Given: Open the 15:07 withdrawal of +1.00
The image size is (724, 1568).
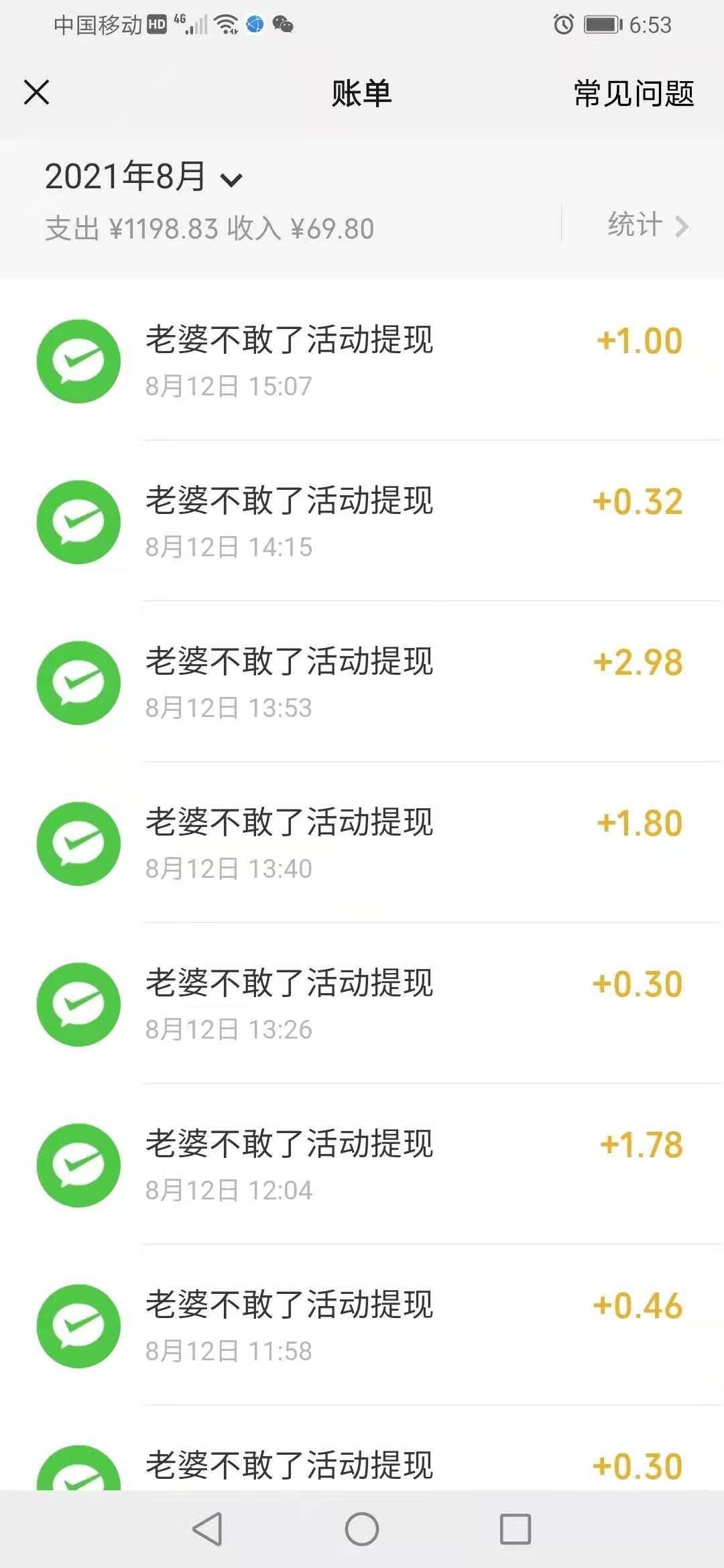Looking at the screenshot, I should 362,362.
